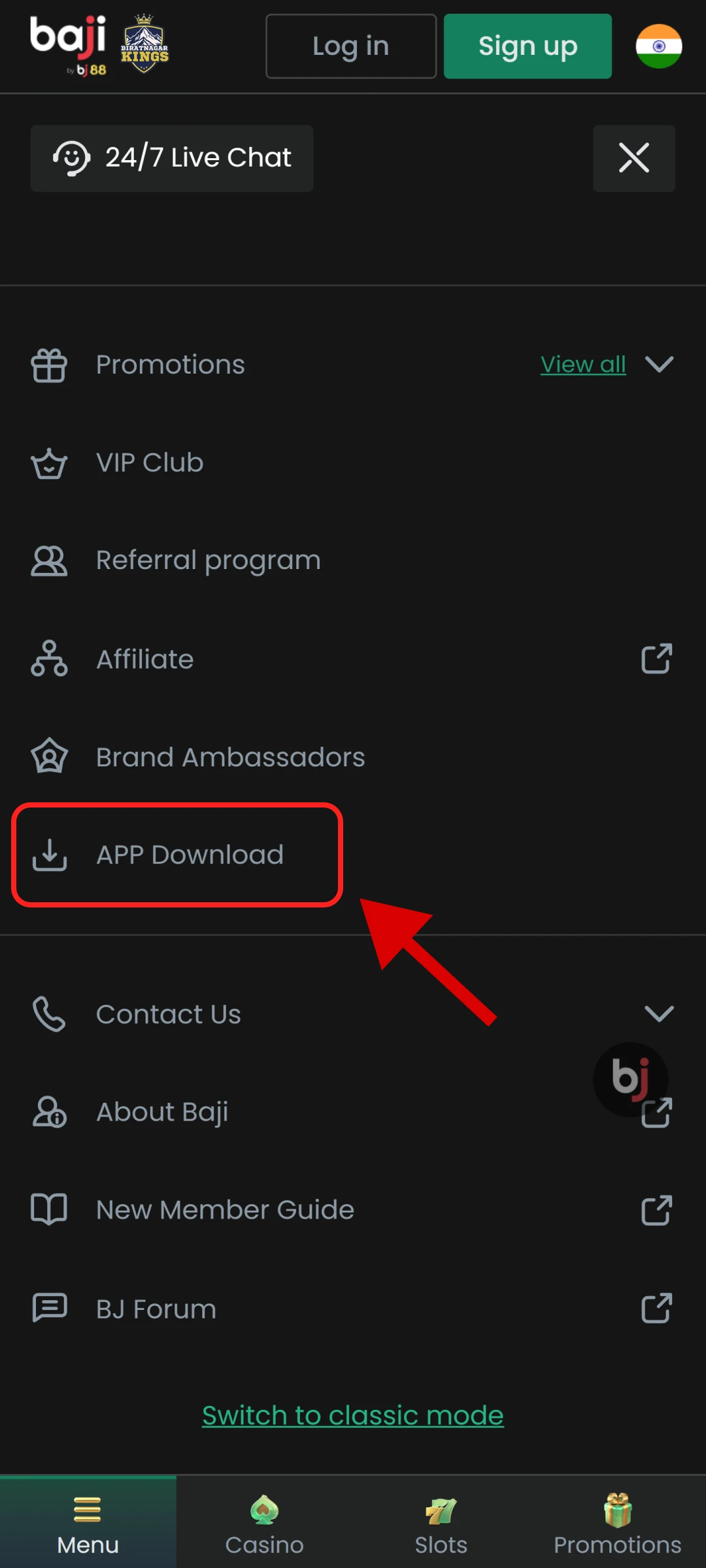Open the Affiliate external link icon
Viewport: 706px width, 1568px height.
click(x=658, y=659)
